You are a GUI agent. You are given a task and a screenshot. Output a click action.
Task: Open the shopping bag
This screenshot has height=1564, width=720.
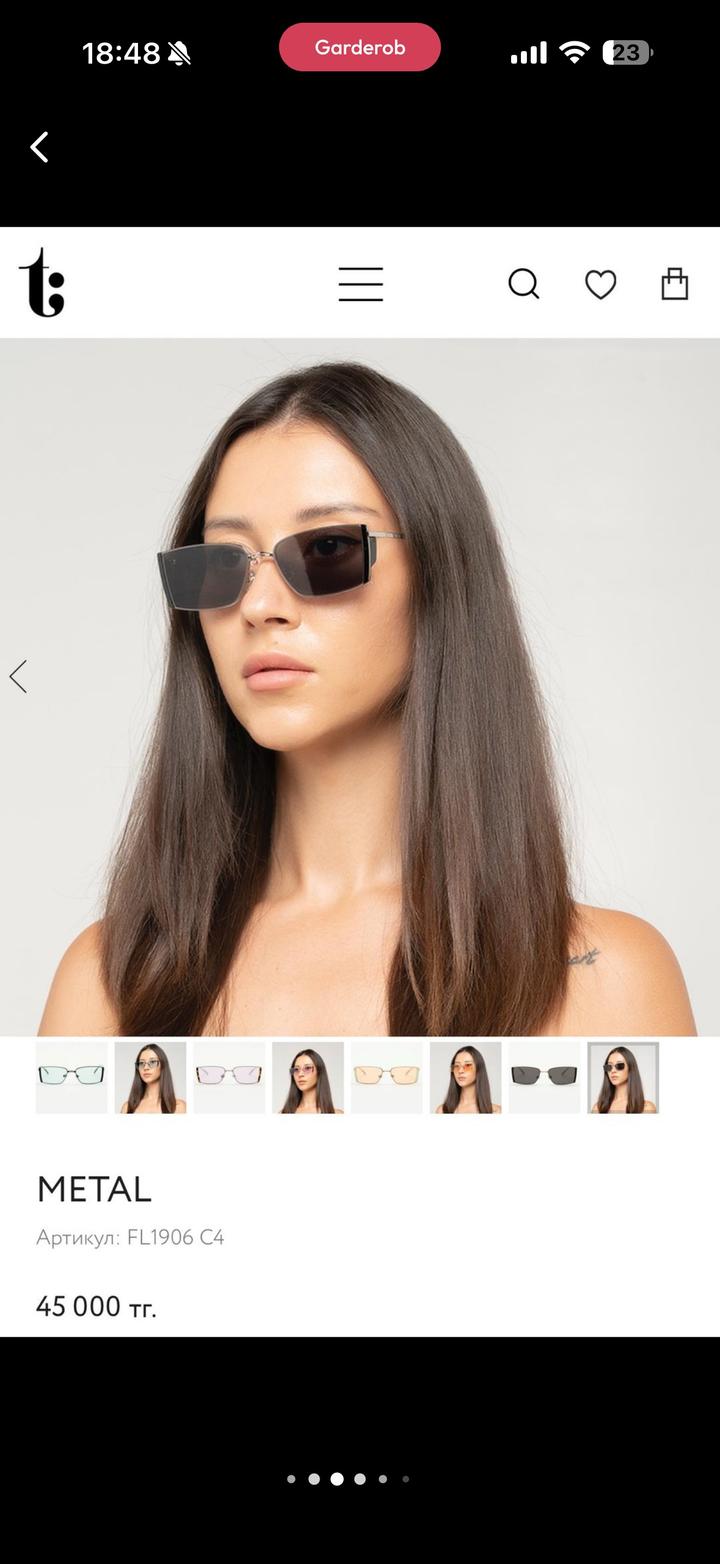675,284
